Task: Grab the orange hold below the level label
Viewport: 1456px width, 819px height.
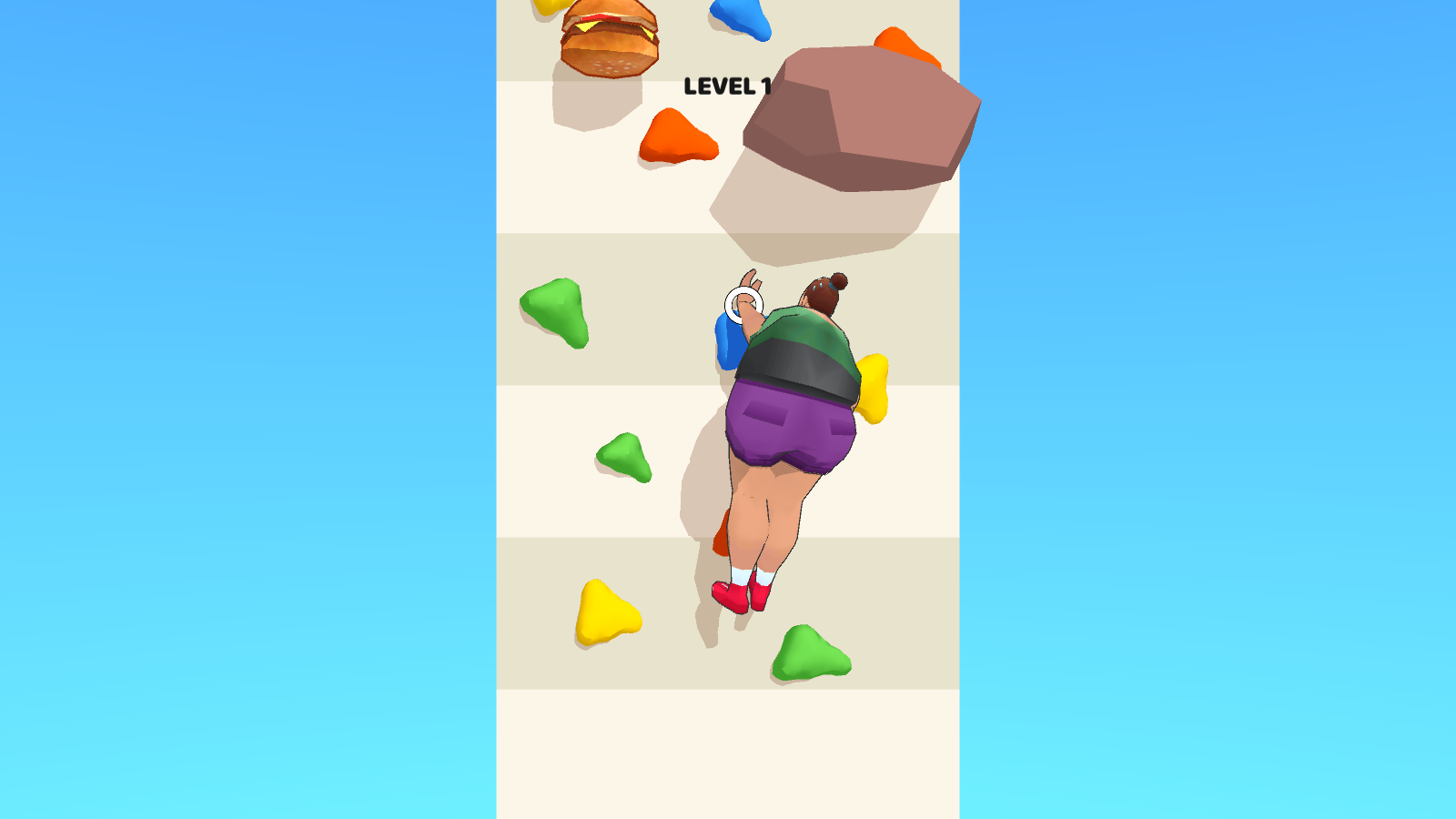Action: pos(678,137)
